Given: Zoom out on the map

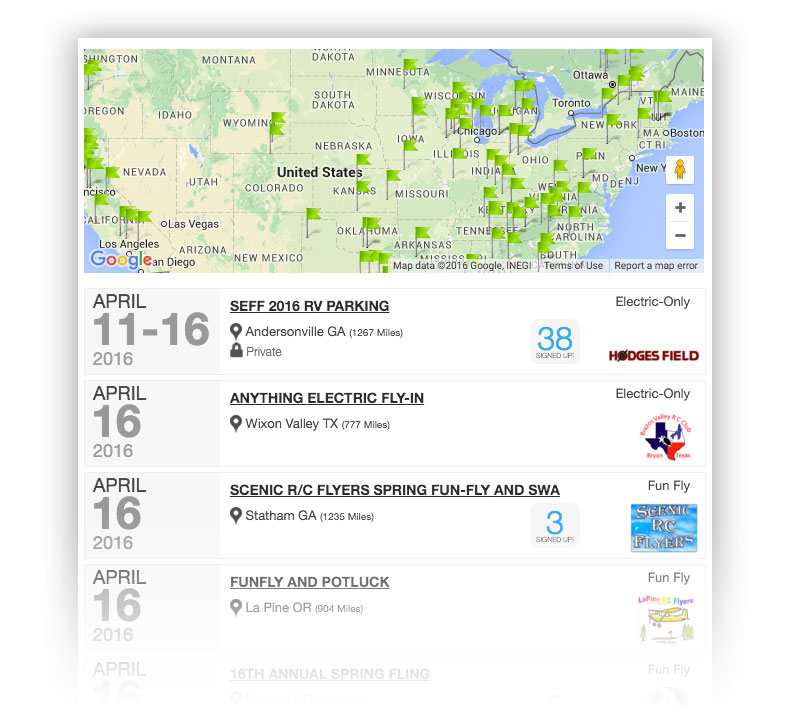Looking at the screenshot, I should [680, 236].
